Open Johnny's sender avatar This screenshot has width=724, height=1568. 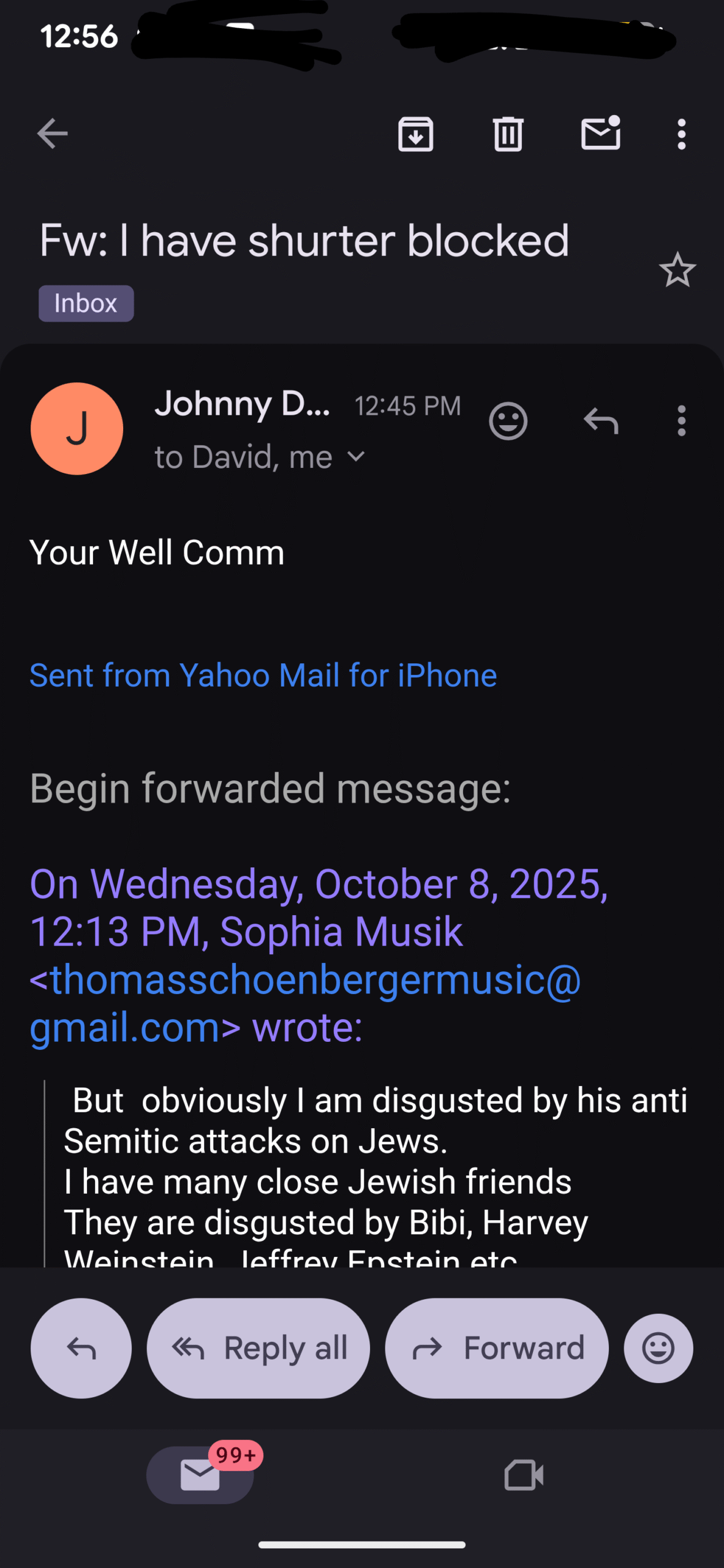click(x=77, y=429)
